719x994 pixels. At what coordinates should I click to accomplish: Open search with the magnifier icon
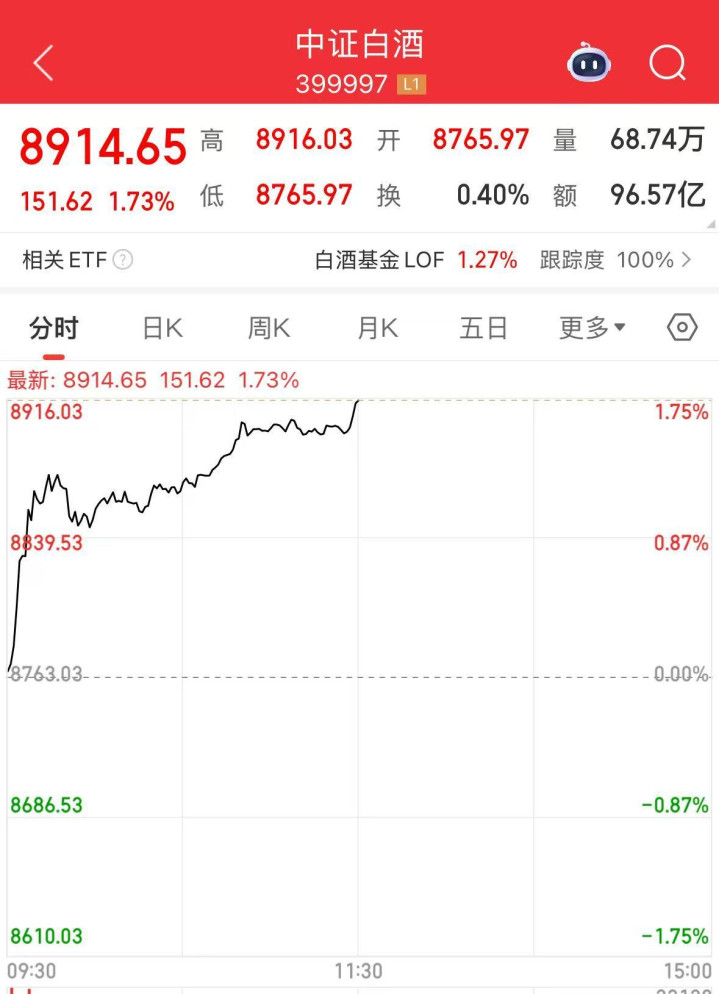667,64
